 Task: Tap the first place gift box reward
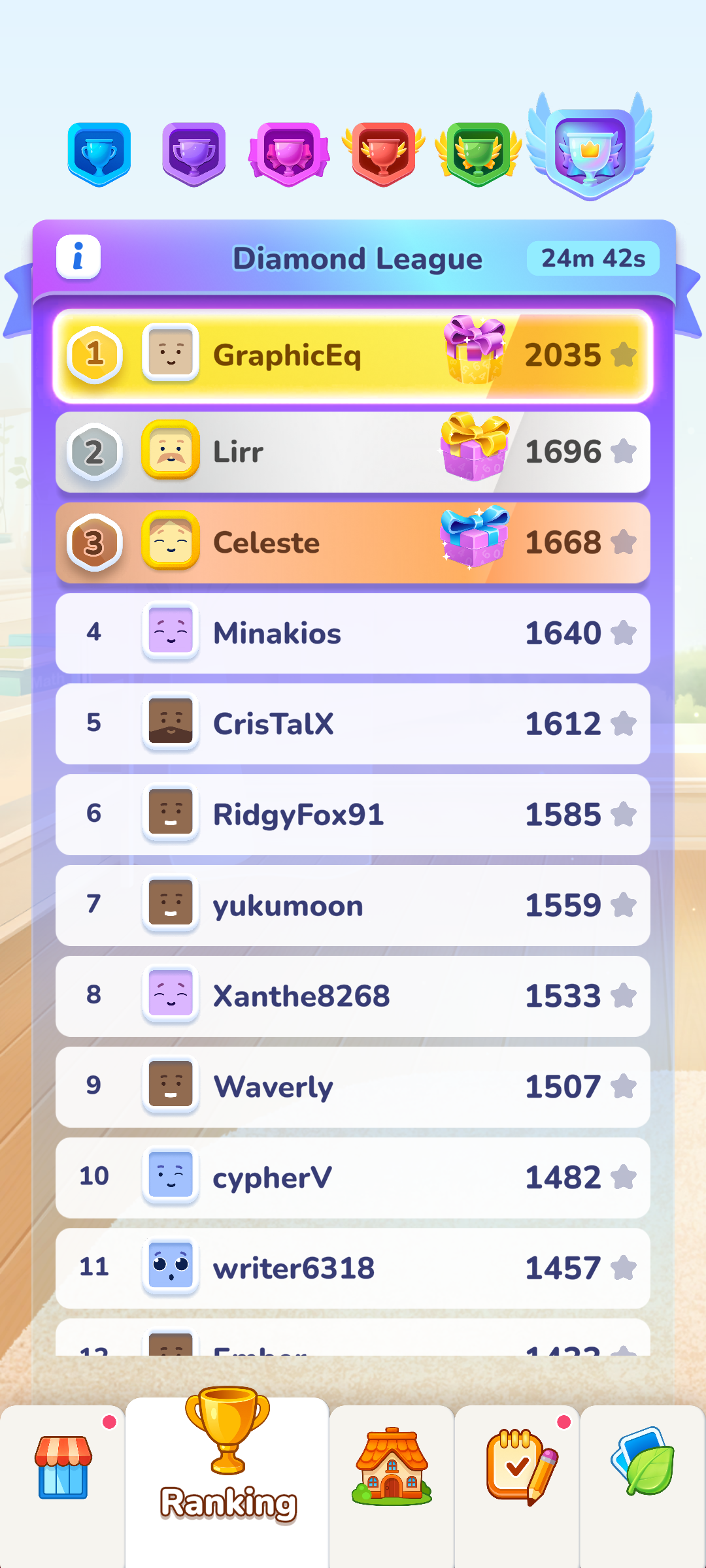(475, 350)
